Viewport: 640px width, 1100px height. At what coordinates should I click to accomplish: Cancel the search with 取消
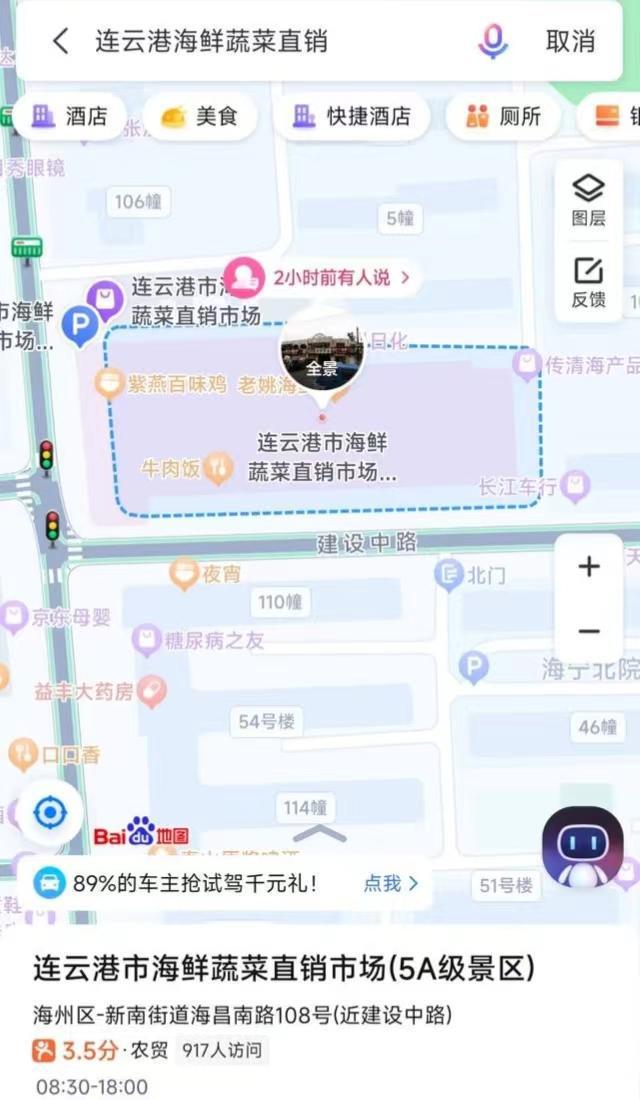coord(570,41)
